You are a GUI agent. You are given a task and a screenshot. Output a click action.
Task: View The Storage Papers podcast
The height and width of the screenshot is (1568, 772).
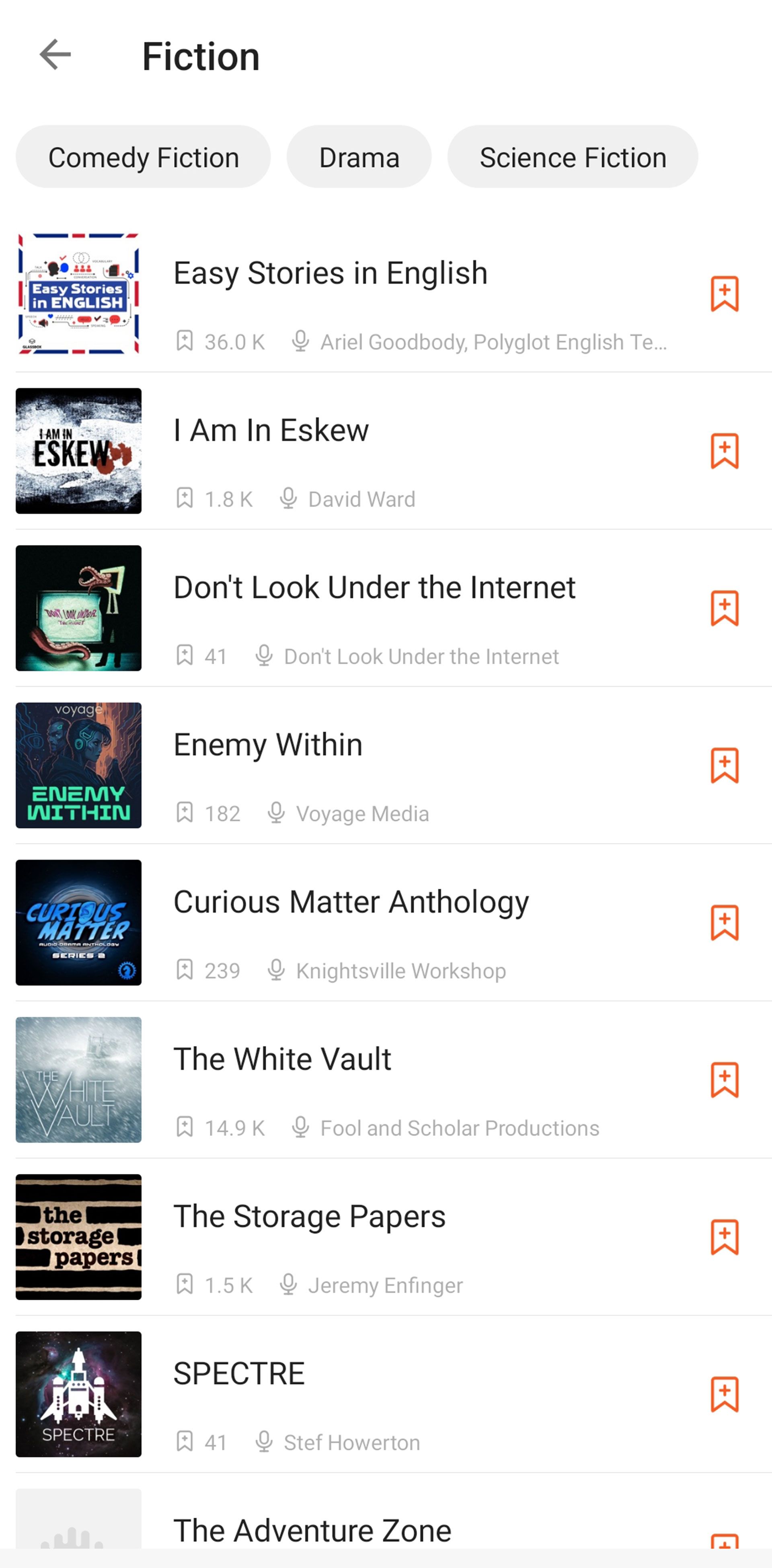pos(309,1216)
